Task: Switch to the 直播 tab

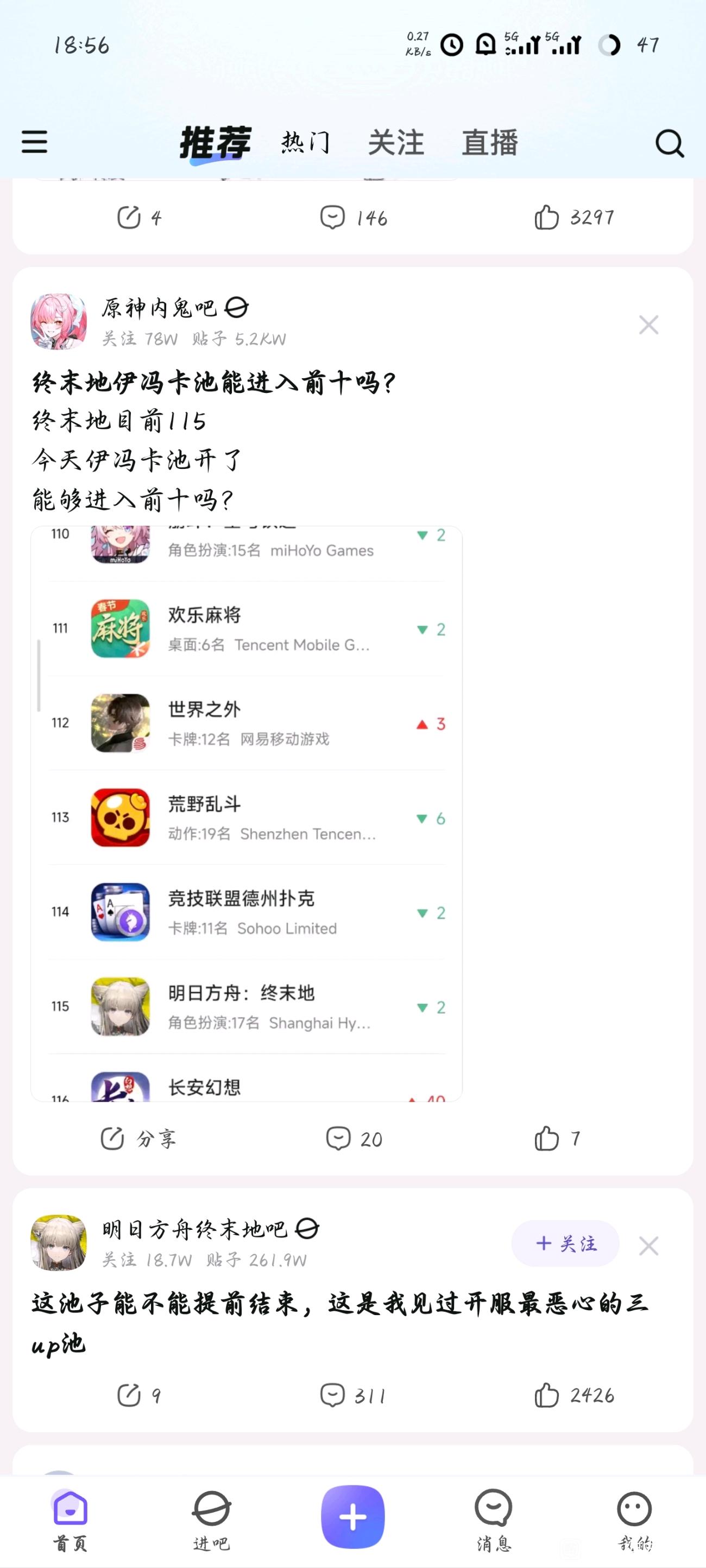Action: pyautogui.click(x=489, y=142)
